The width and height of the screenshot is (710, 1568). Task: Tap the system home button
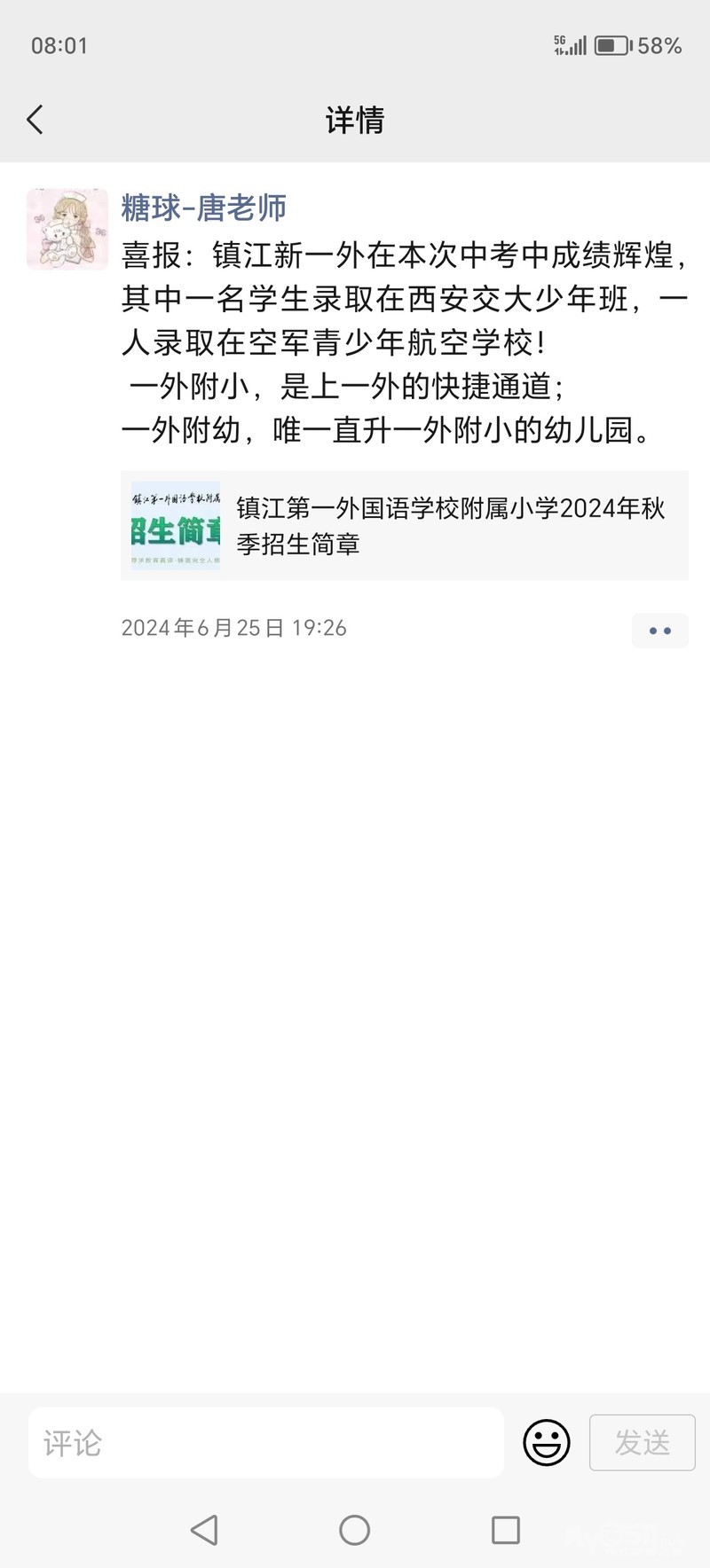tap(354, 1530)
